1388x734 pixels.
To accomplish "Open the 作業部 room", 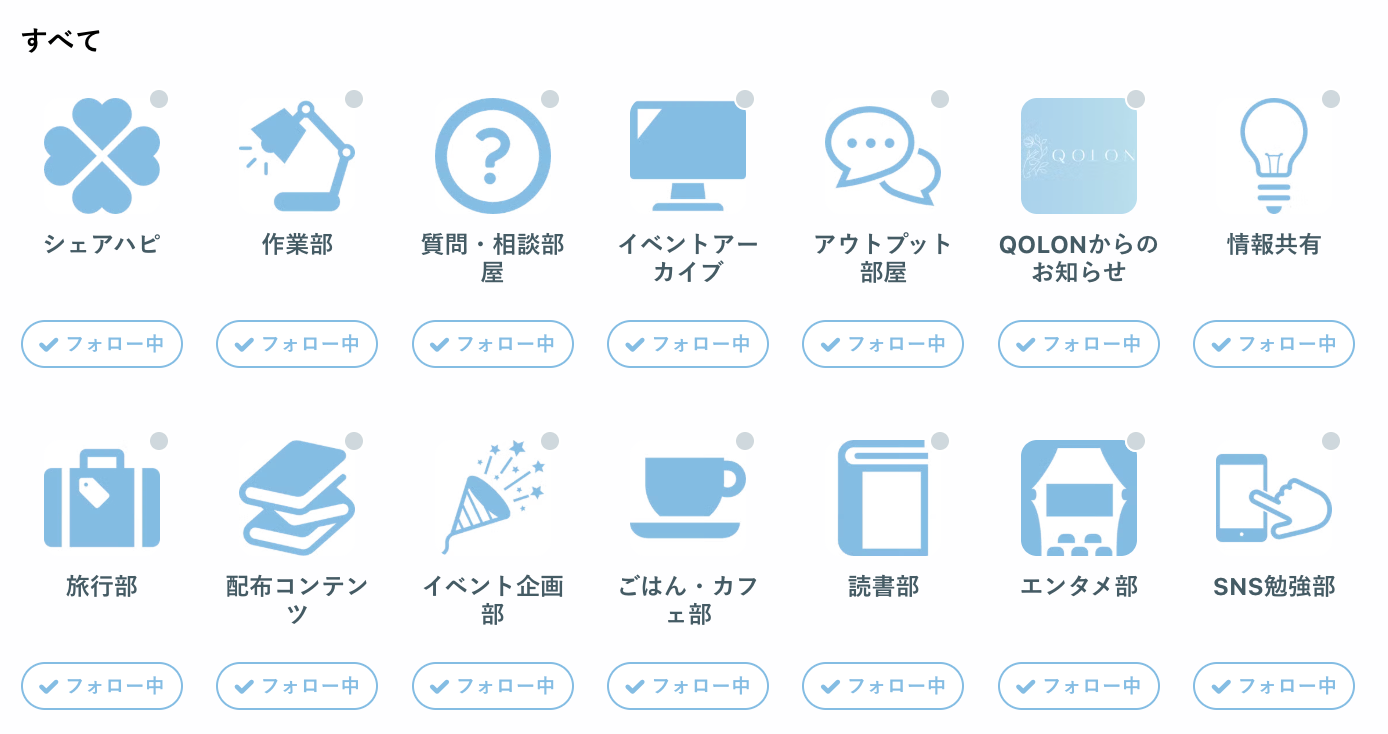I will 297,156.
